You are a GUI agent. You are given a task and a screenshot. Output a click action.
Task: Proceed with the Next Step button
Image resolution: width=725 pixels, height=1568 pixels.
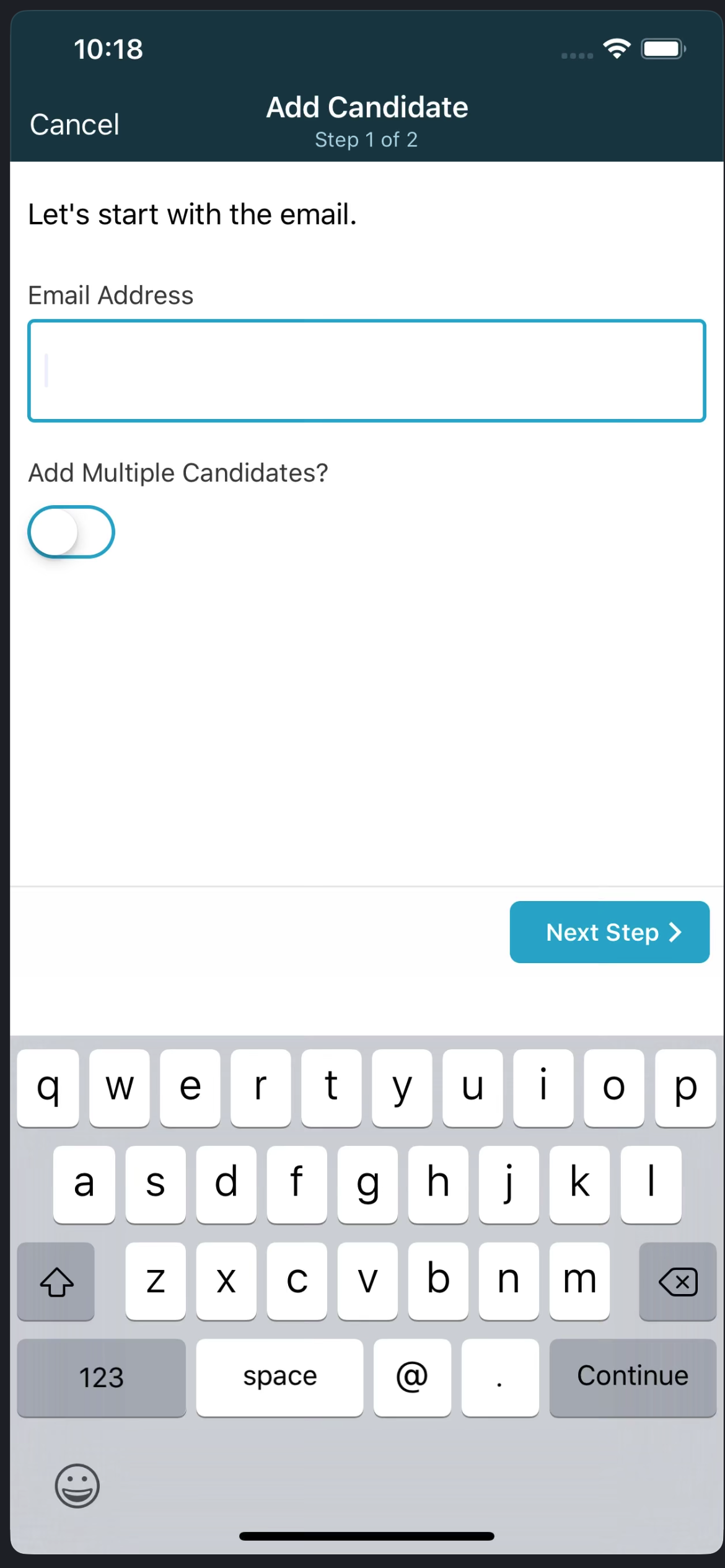(609, 932)
